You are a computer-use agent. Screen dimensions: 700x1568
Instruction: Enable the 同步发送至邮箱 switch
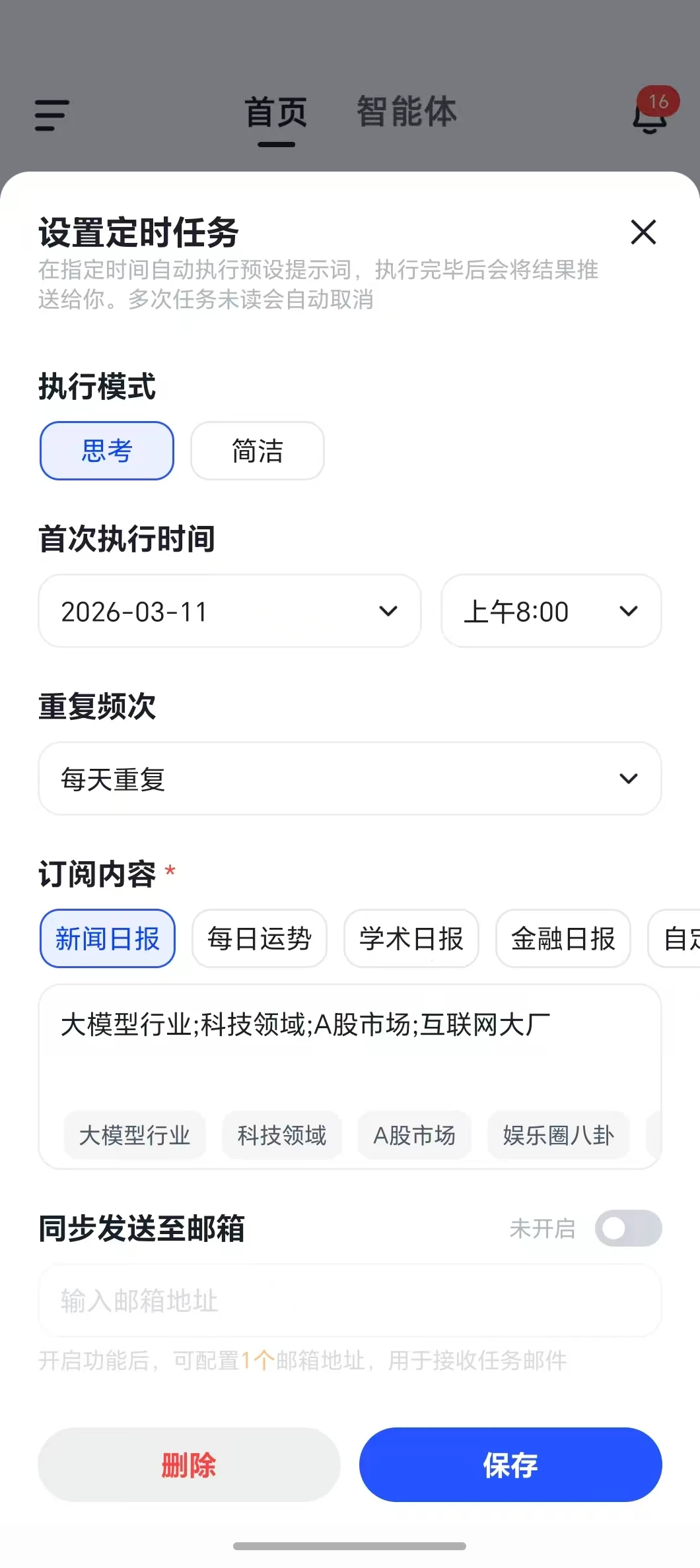click(x=628, y=1228)
